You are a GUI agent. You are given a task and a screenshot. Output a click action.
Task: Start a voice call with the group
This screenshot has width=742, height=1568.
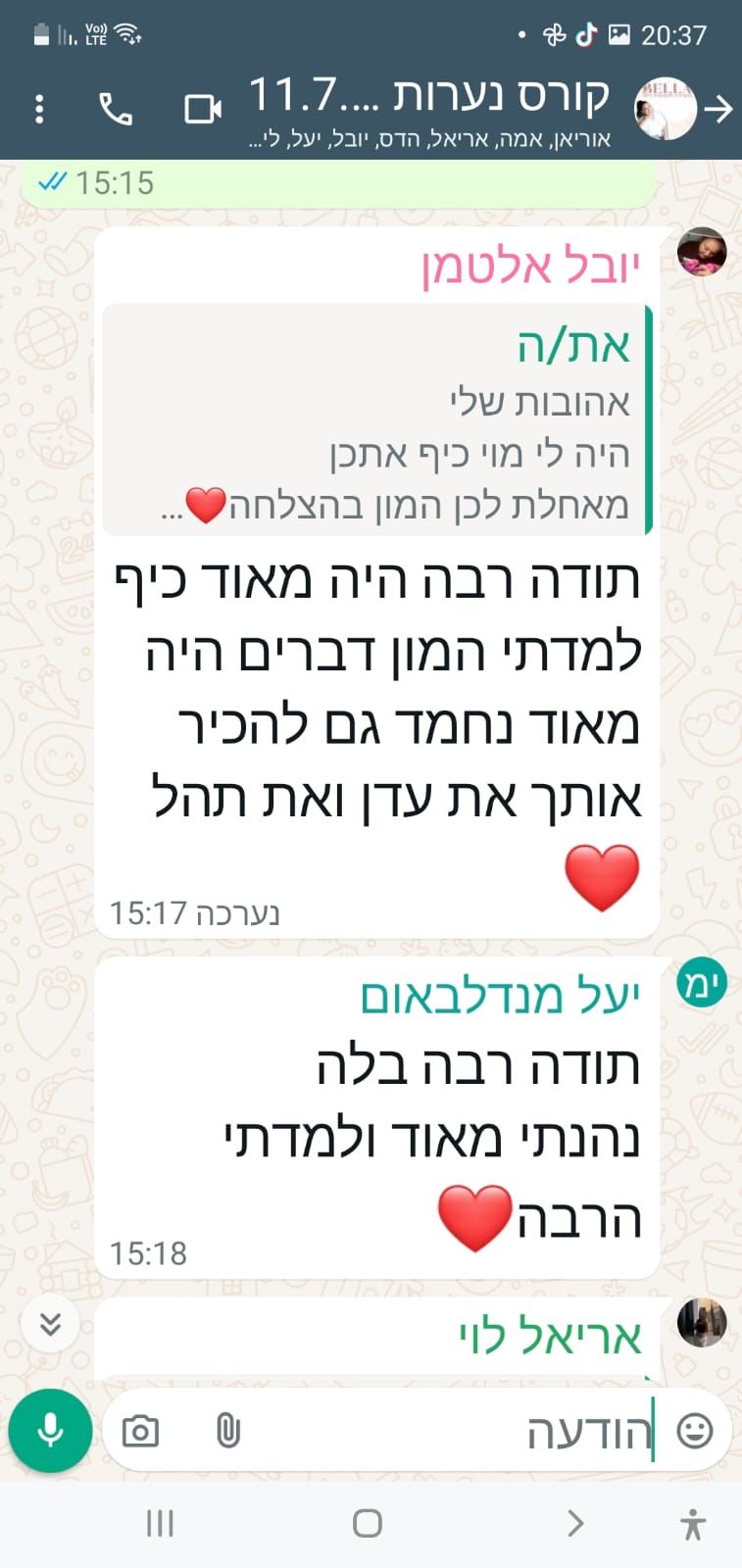116,109
